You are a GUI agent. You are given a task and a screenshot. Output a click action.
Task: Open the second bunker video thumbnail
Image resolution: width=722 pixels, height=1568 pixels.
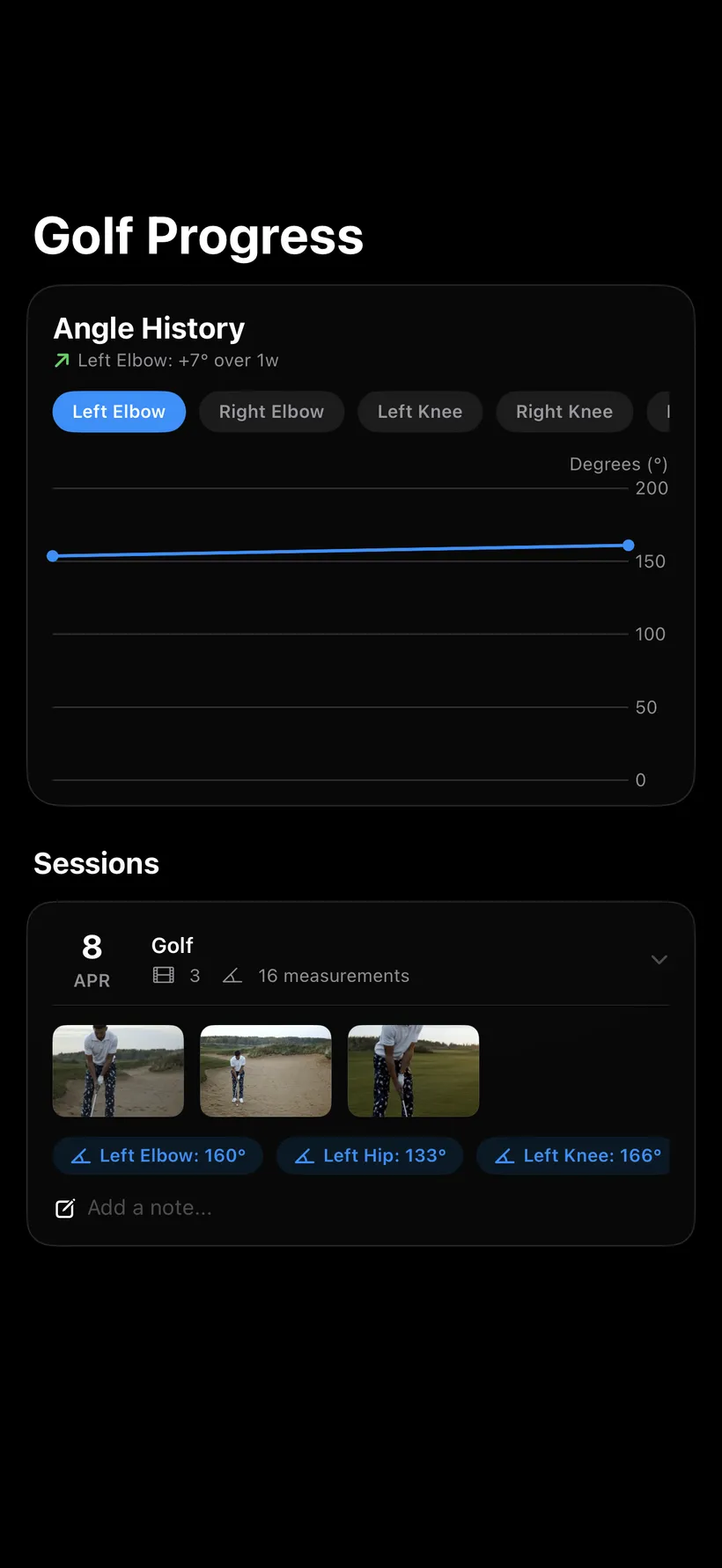[266, 1071]
